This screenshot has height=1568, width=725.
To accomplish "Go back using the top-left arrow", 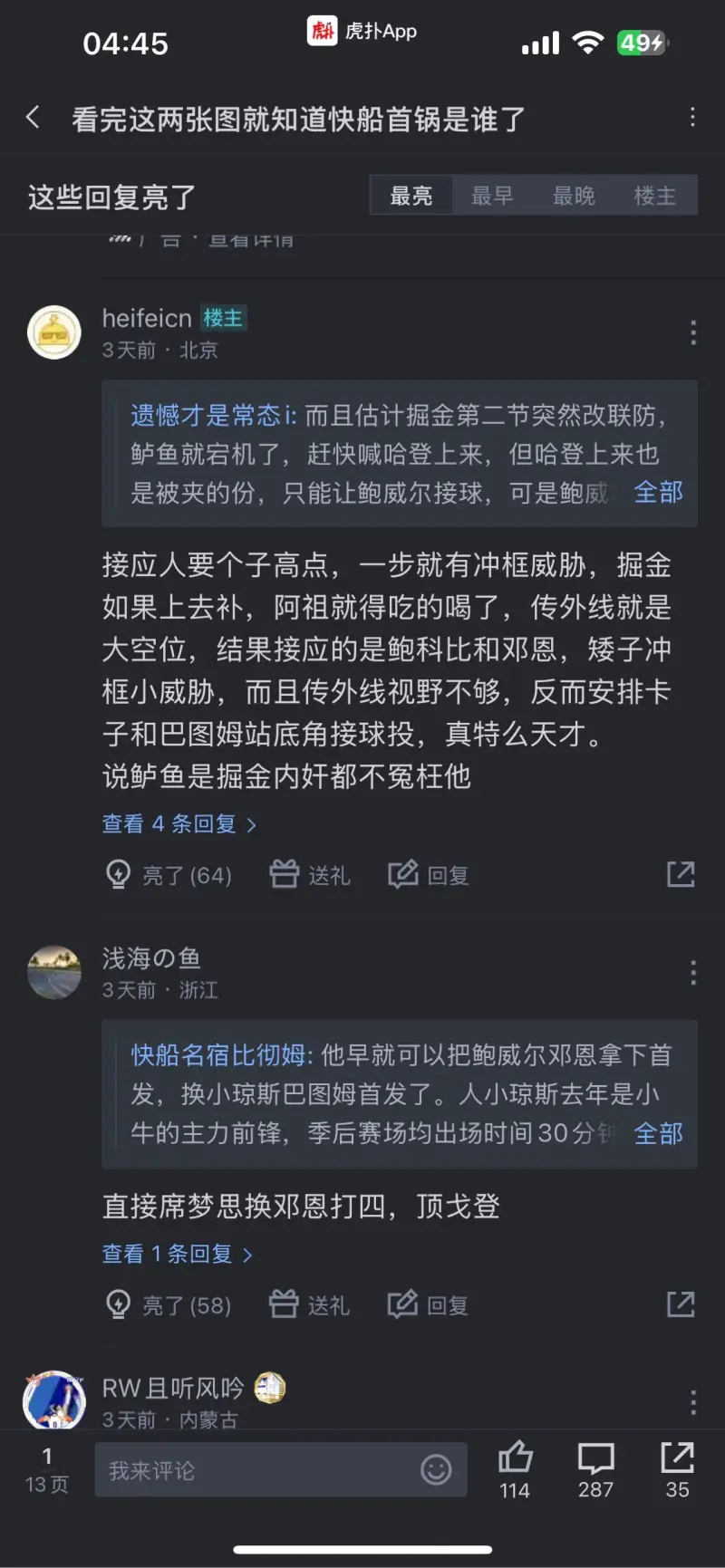I will point(34,117).
